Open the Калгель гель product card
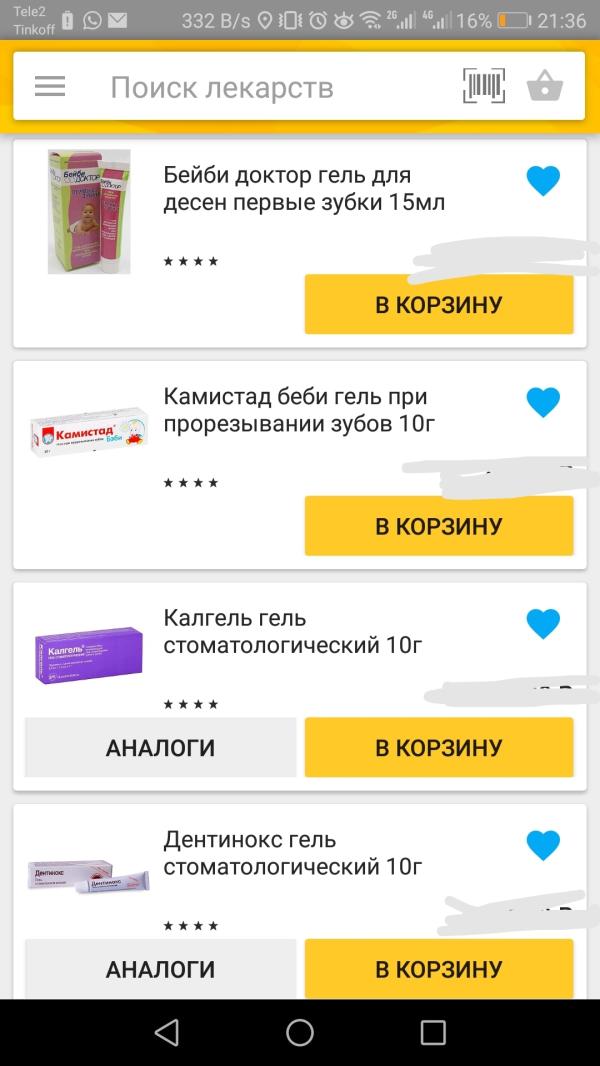Screen dimensions: 600x1066 [292, 632]
